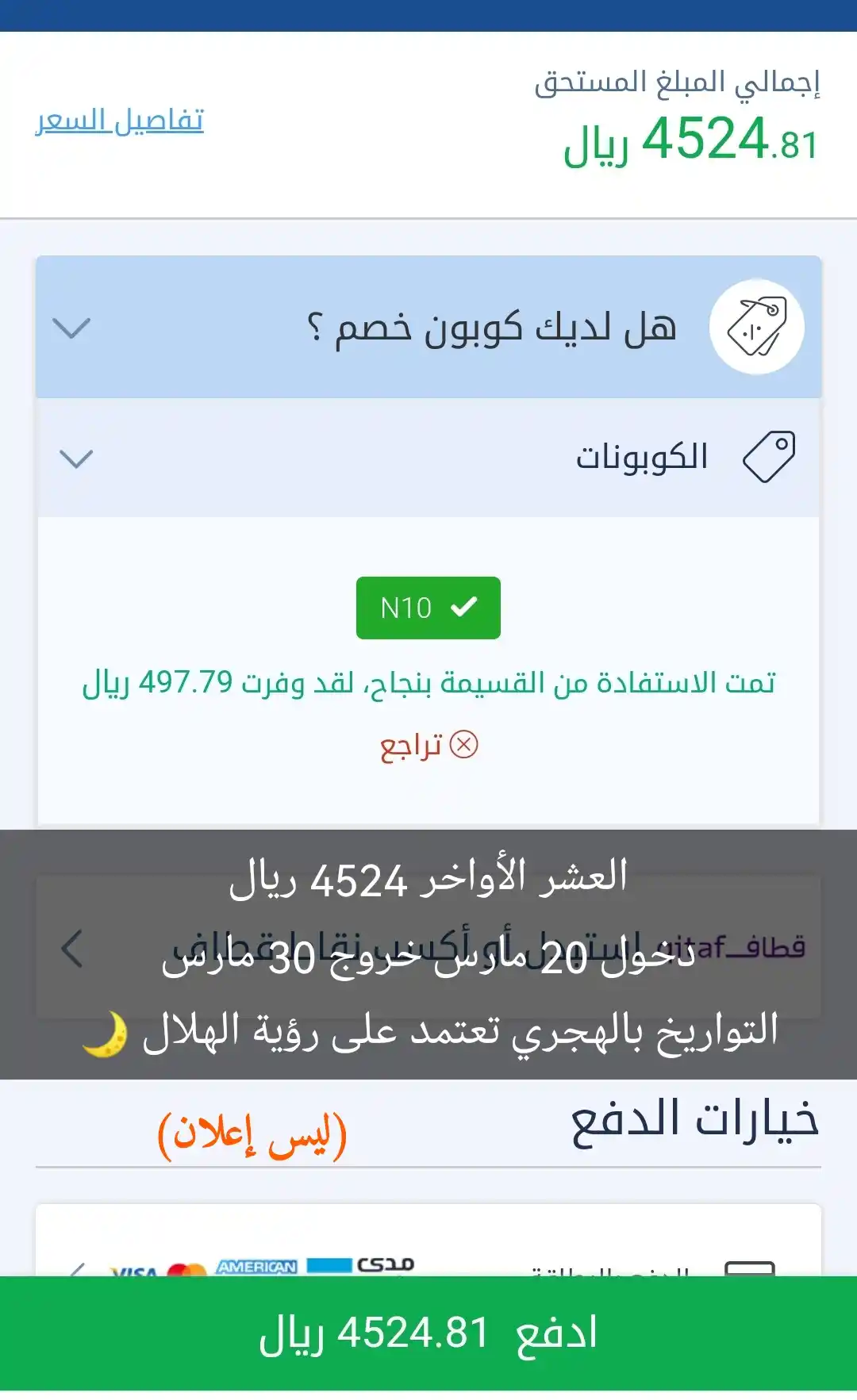Collapse the discount coupon question section
The height and width of the screenshot is (1400, 857).
[71, 327]
